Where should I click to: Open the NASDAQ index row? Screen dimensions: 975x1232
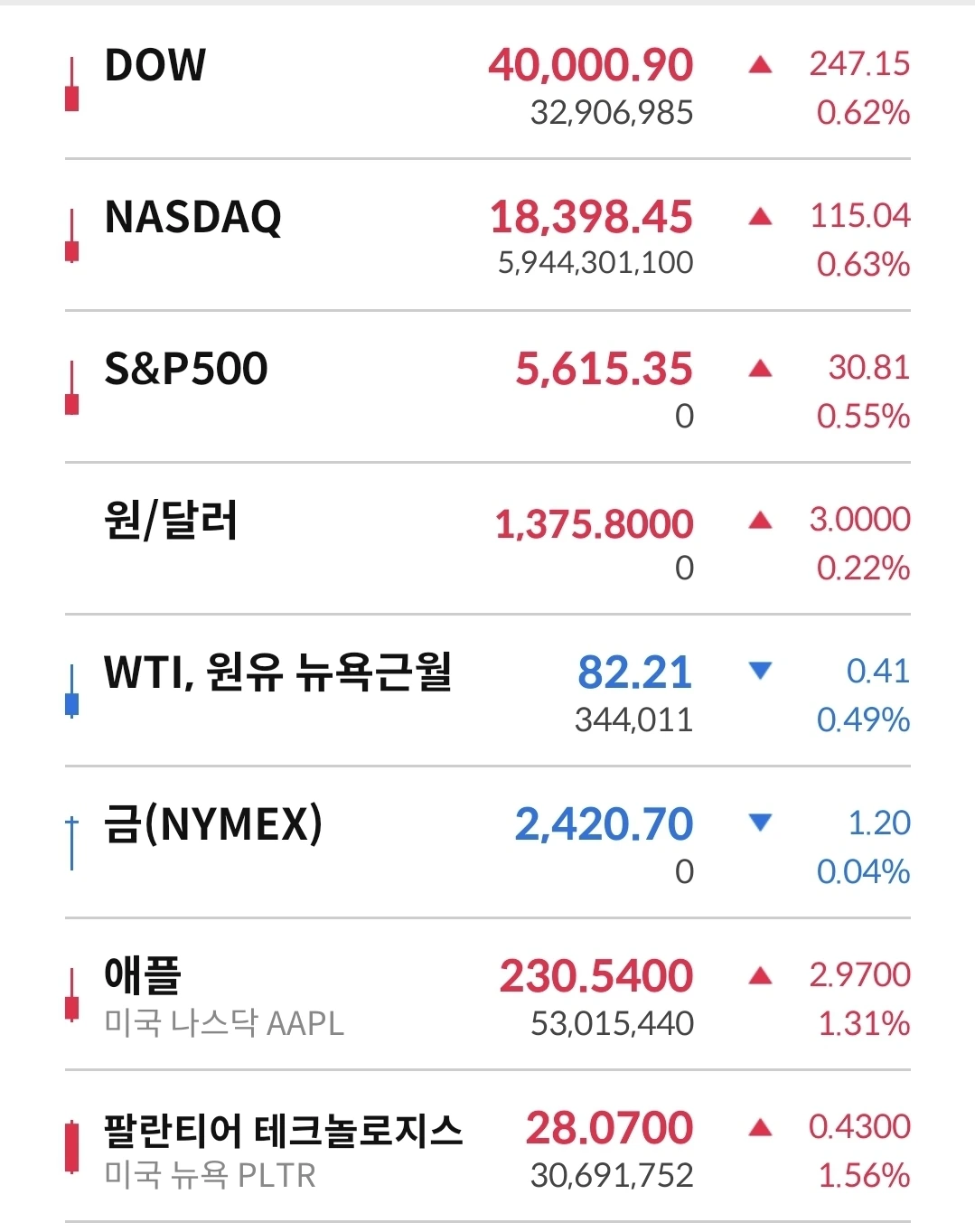pos(193,218)
